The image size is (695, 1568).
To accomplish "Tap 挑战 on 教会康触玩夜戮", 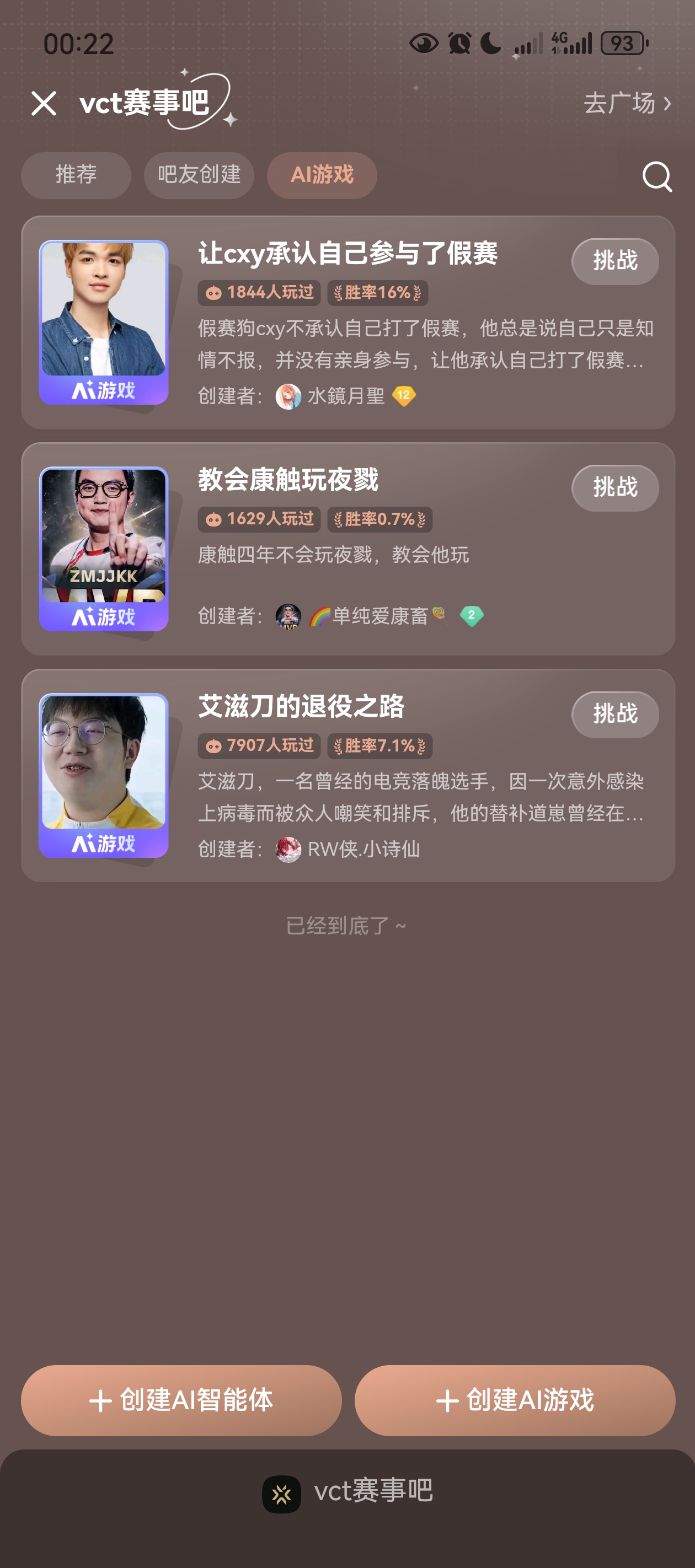I will pos(614,487).
